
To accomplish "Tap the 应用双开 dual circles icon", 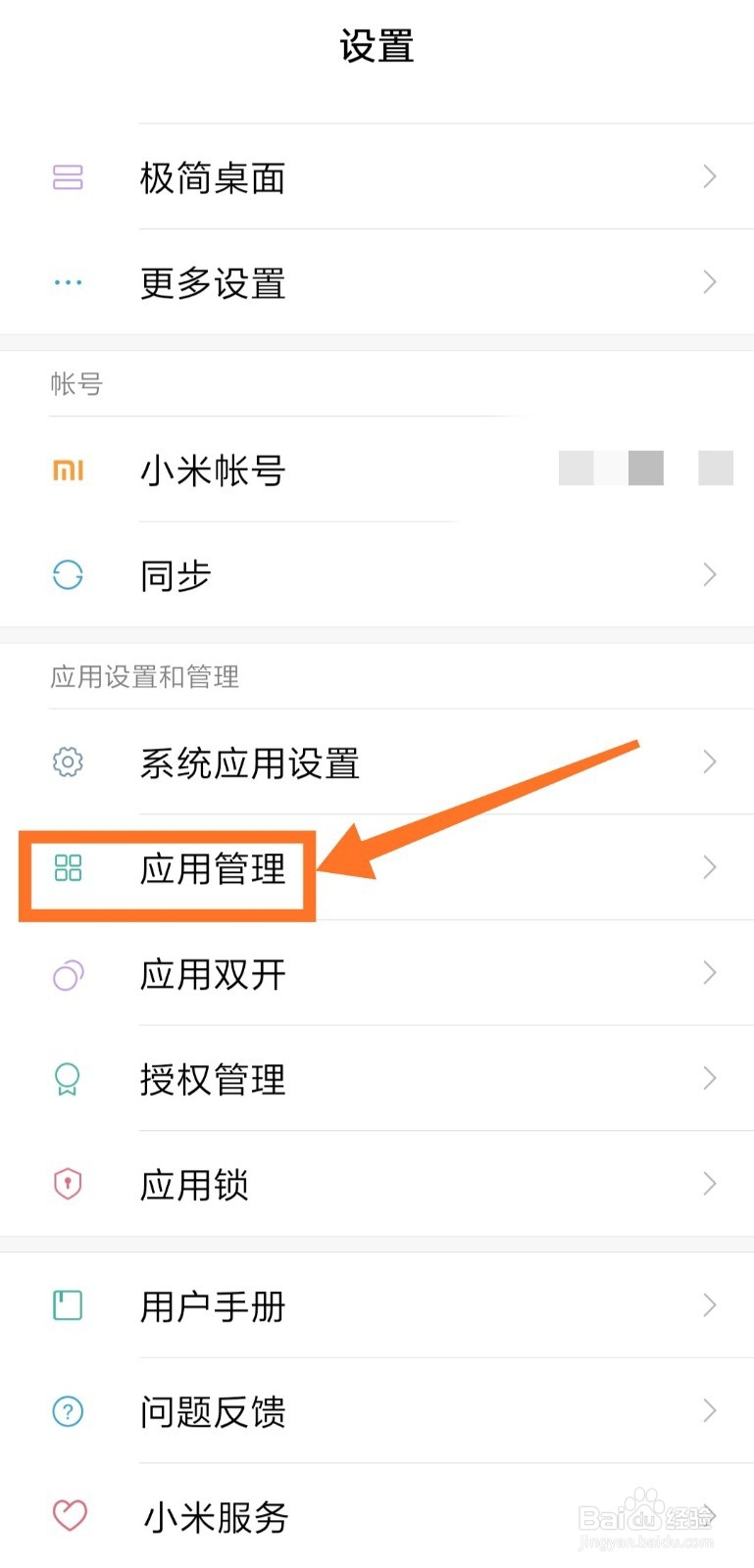I will point(67,974).
